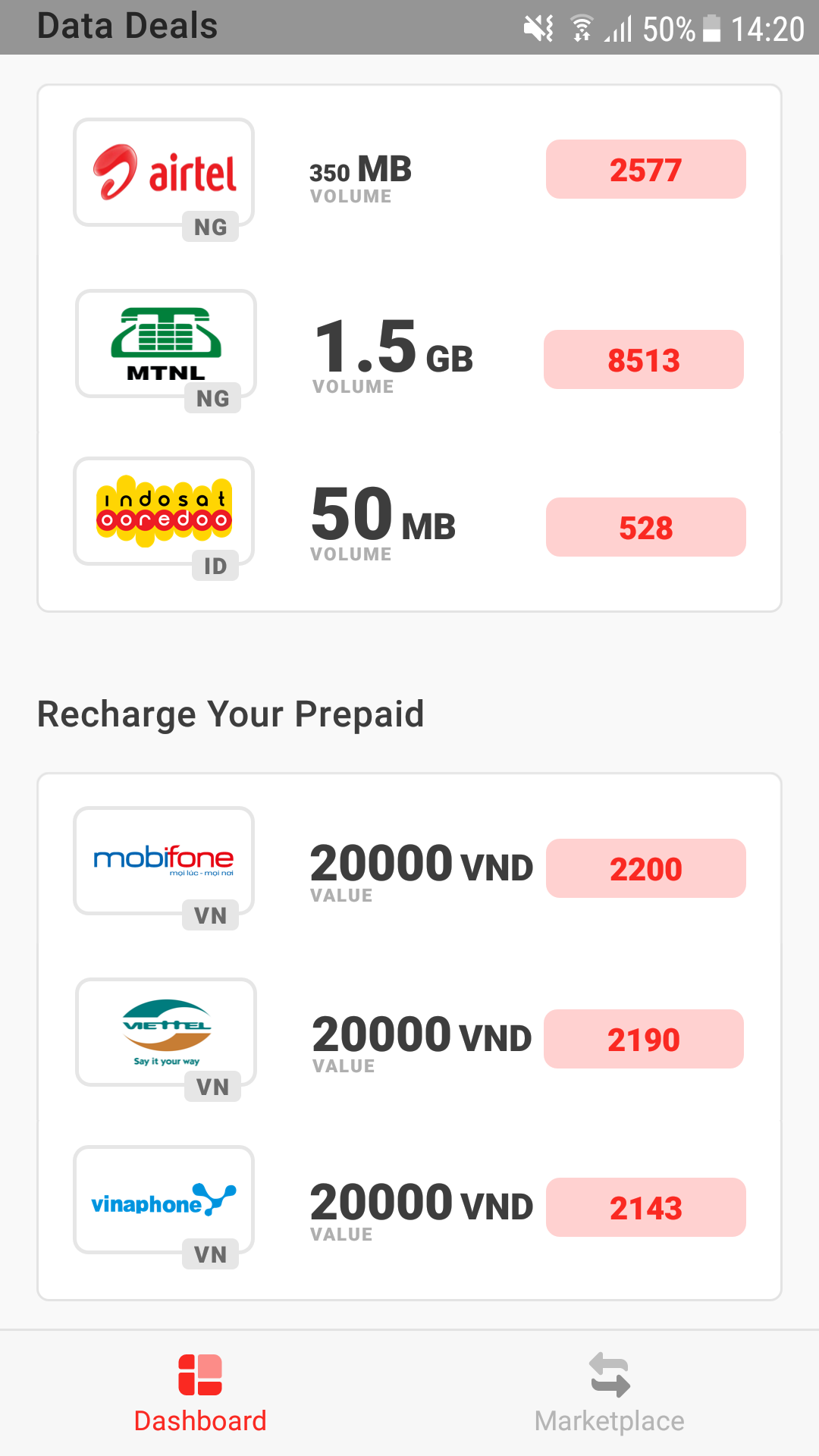Buy Mobifone 20000 VND recharge for 2200
The image size is (819, 1456).
click(645, 868)
